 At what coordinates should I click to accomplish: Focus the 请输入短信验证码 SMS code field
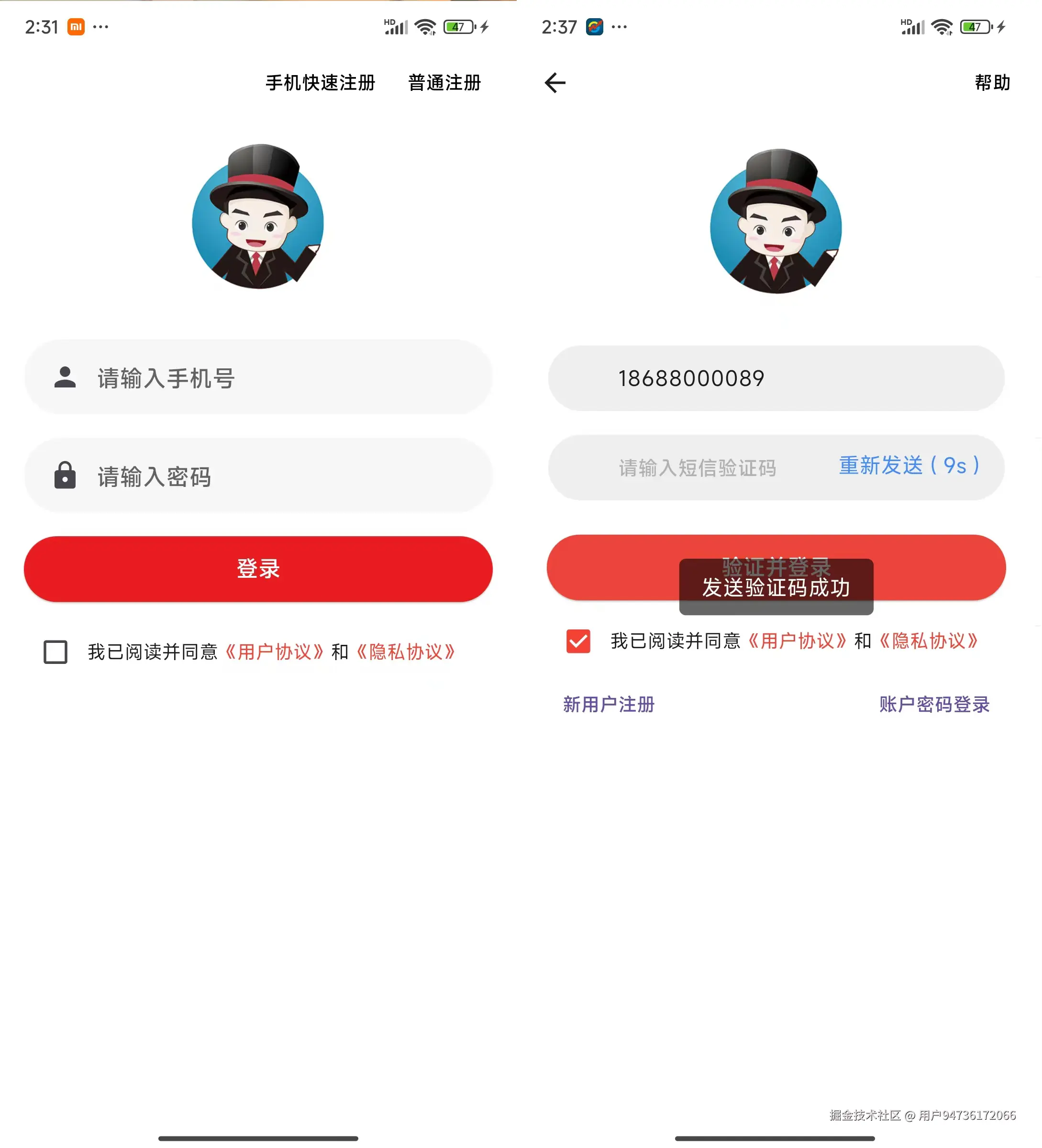(697, 468)
